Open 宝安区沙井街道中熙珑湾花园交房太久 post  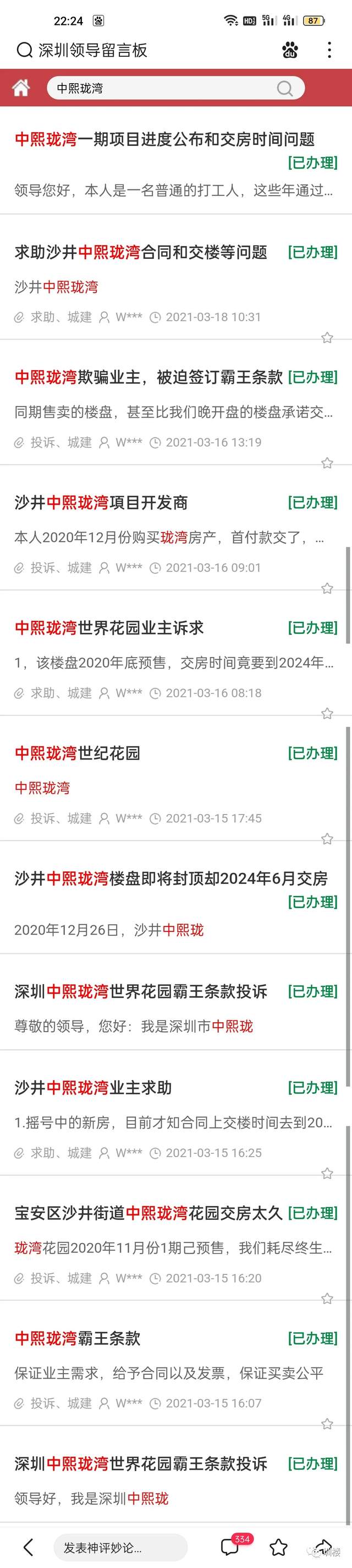tap(148, 1213)
